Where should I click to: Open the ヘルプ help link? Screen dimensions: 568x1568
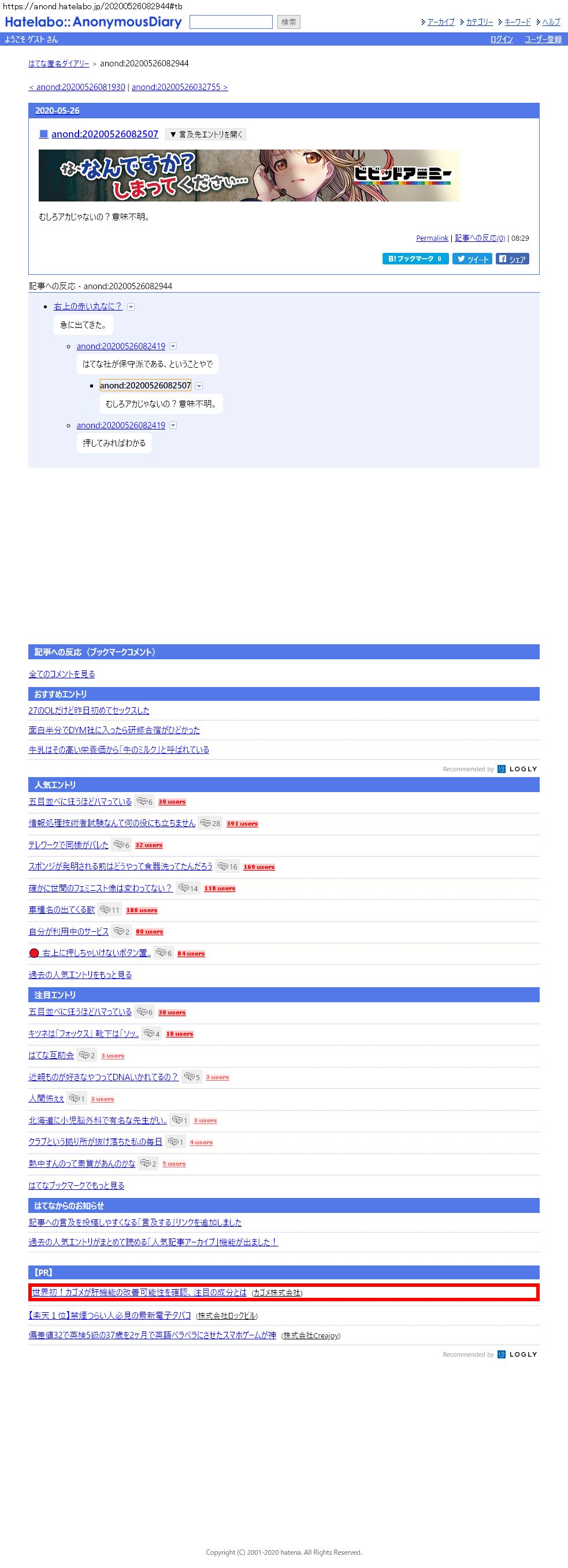coord(551,22)
